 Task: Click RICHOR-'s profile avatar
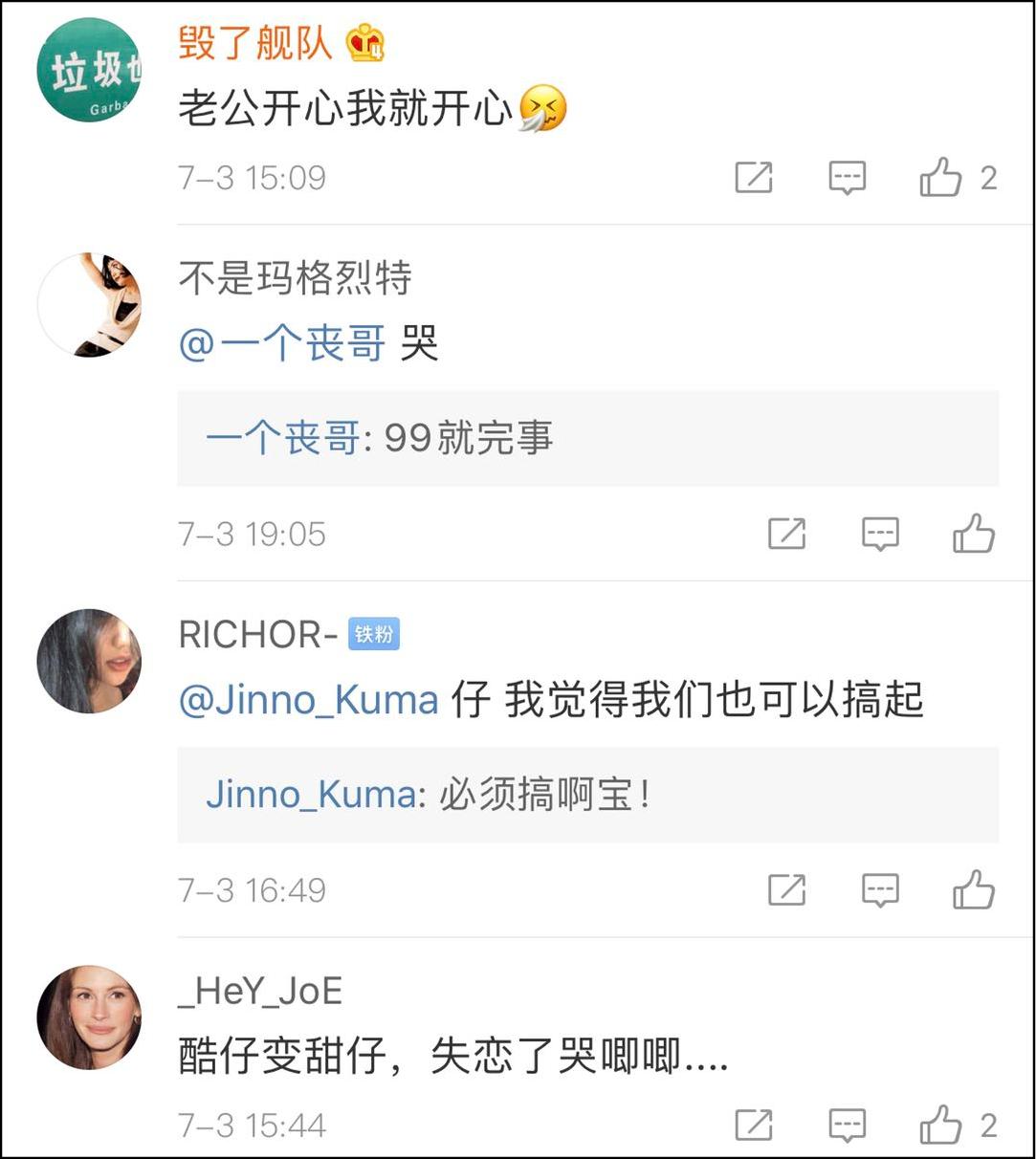tap(88, 662)
